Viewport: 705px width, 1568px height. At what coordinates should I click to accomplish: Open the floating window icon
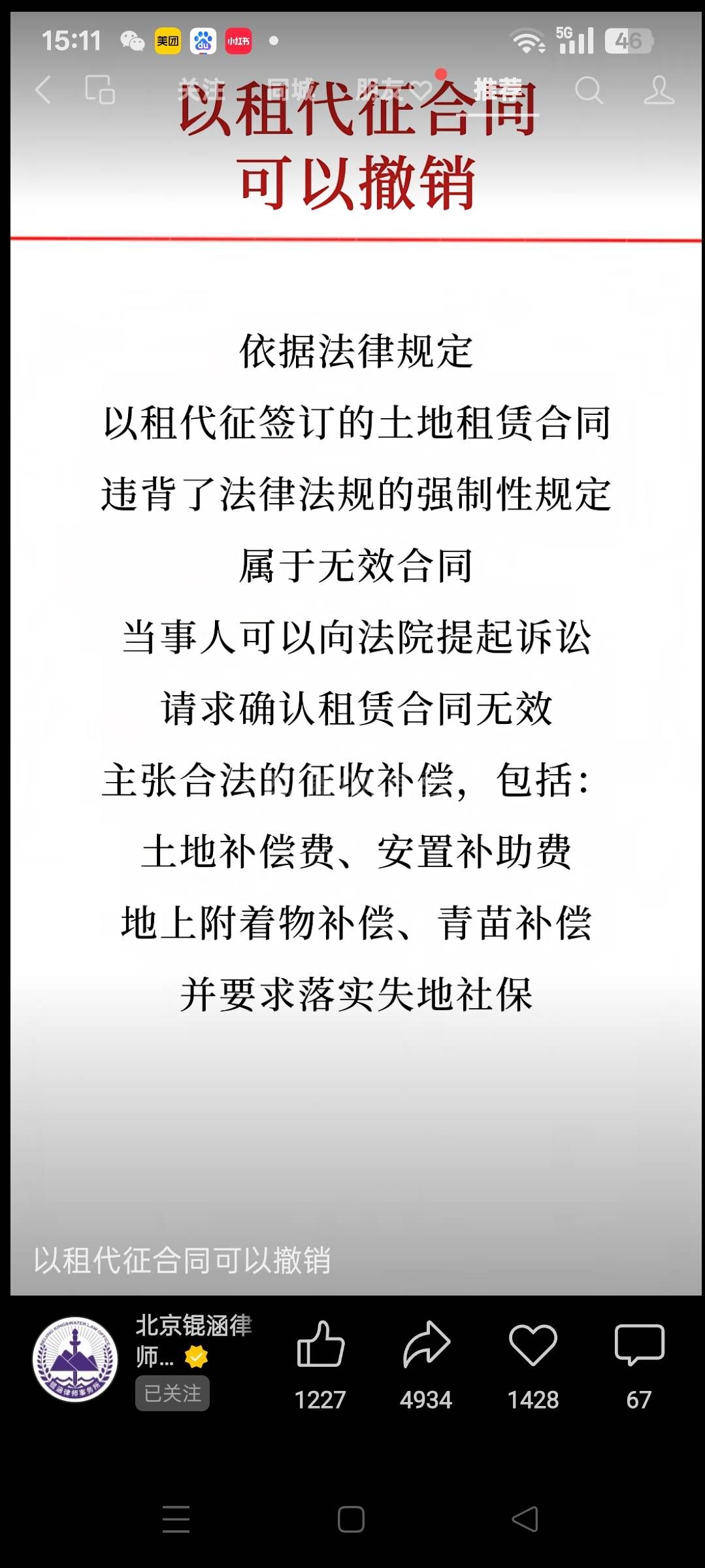(100, 90)
